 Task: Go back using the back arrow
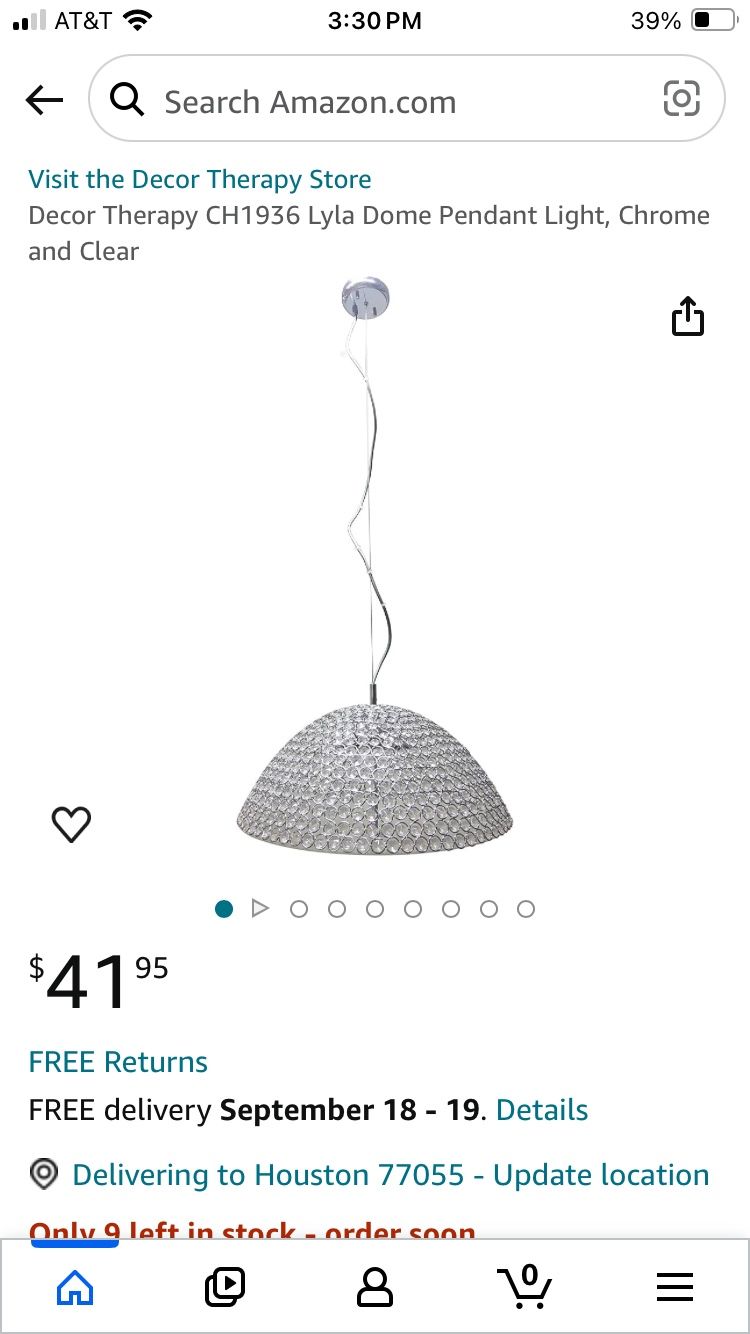click(44, 100)
